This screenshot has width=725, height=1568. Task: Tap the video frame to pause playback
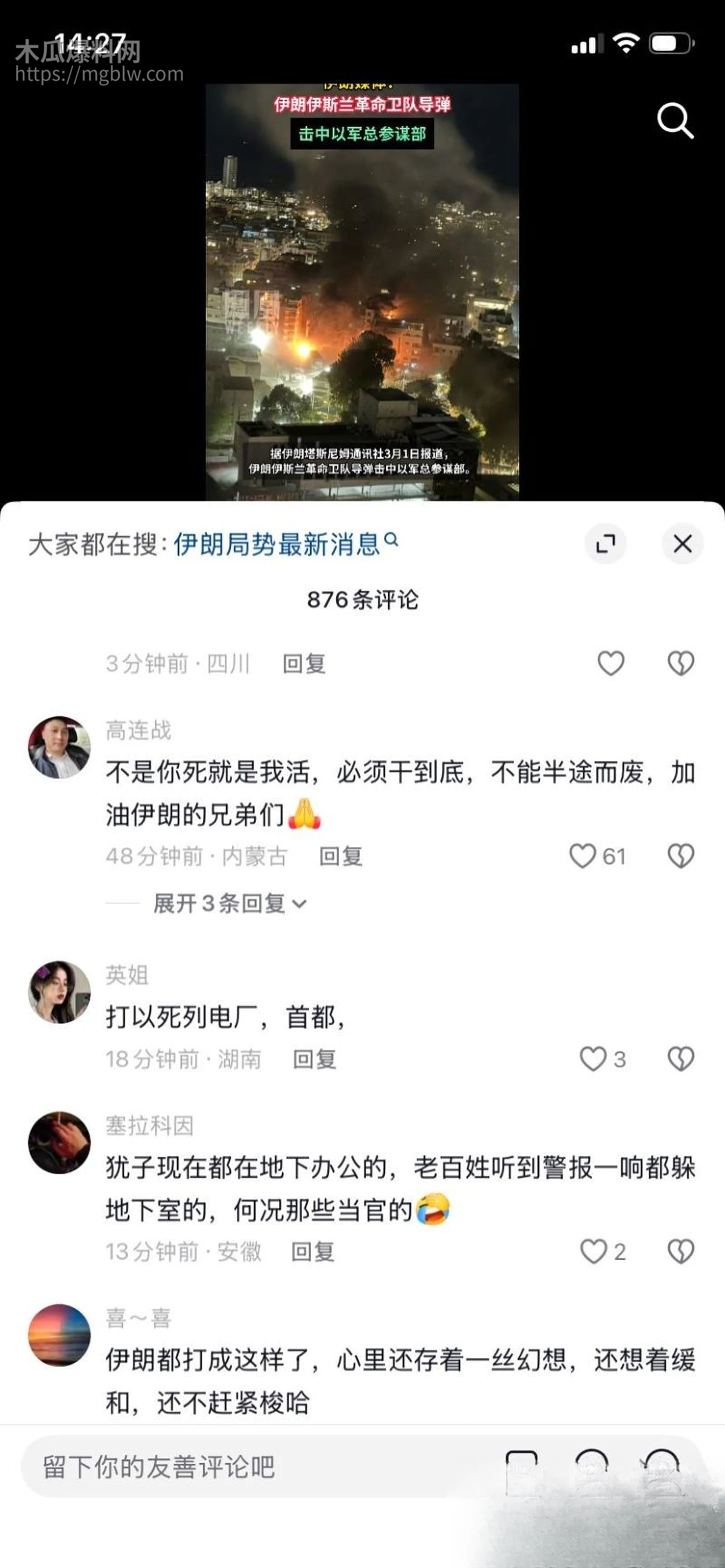362,286
